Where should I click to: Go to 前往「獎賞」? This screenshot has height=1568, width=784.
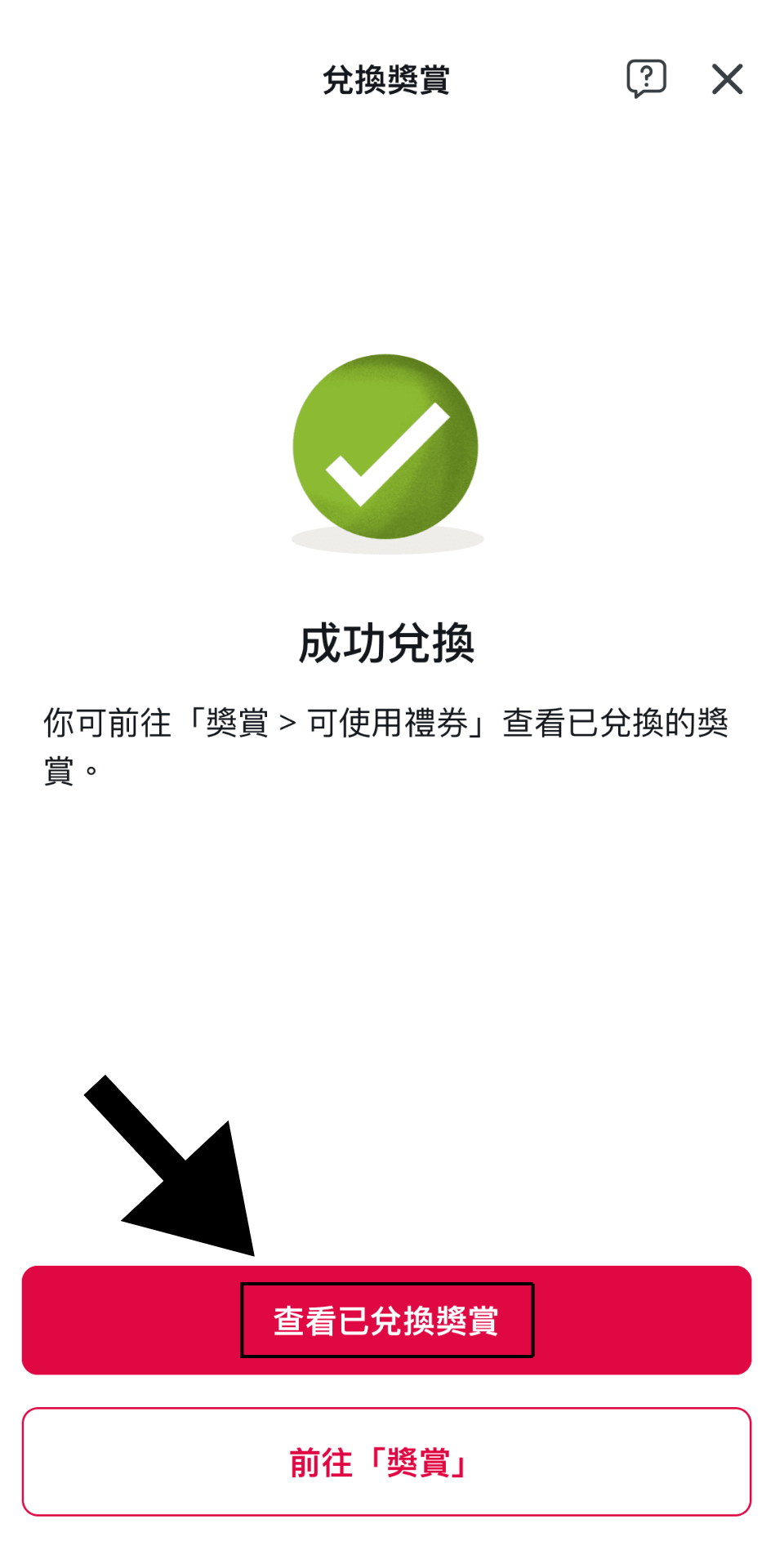[x=386, y=1462]
